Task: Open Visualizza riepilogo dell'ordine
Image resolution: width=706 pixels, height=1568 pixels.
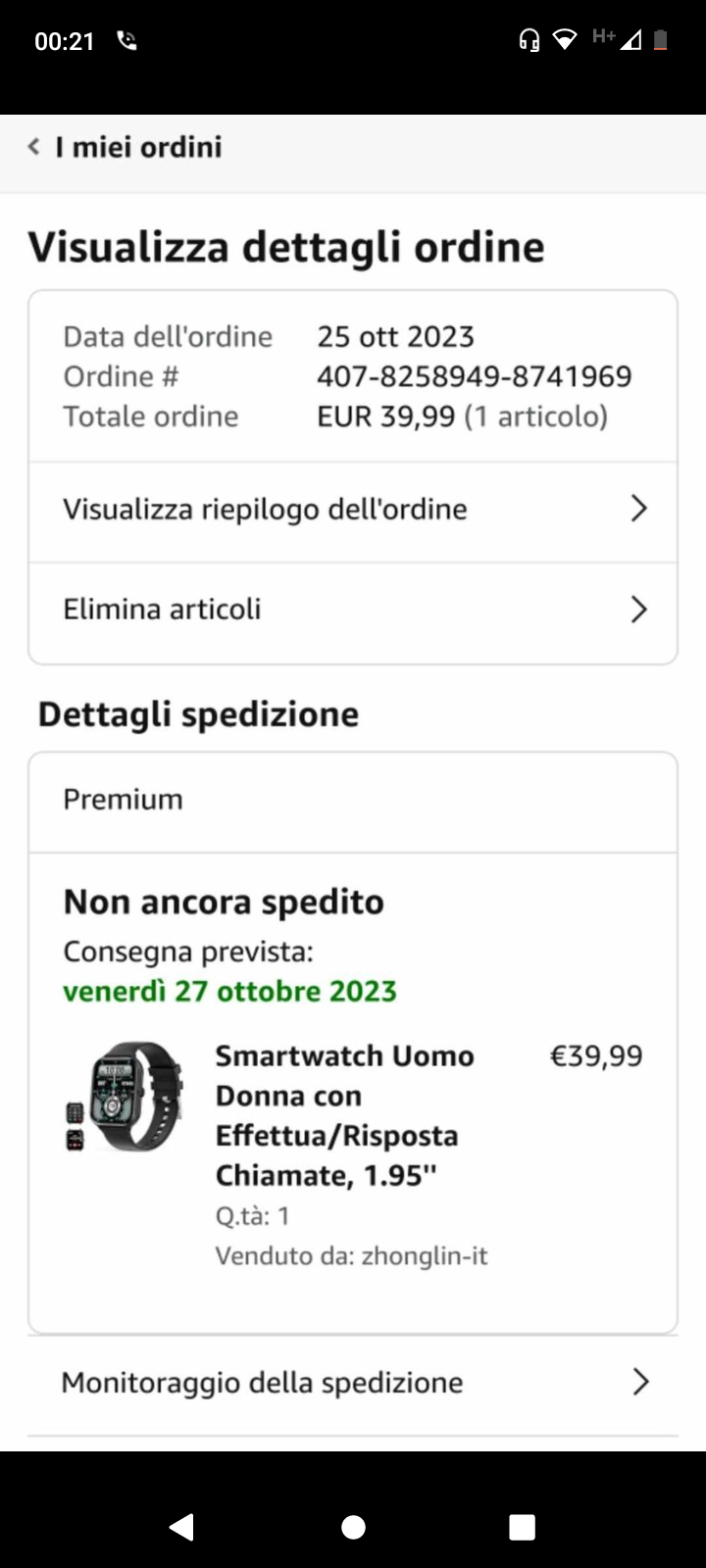Action: (353, 510)
